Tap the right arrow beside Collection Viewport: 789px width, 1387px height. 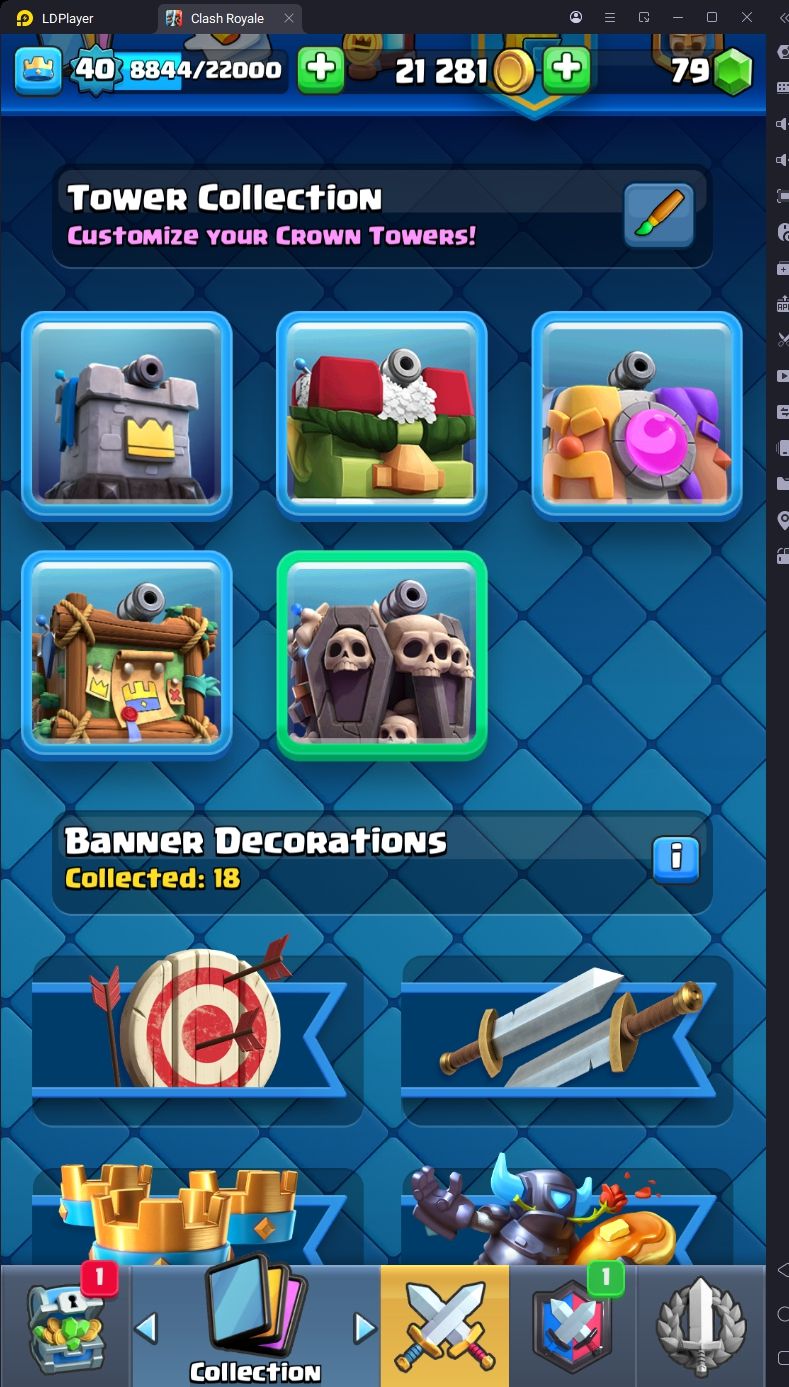coord(365,1327)
